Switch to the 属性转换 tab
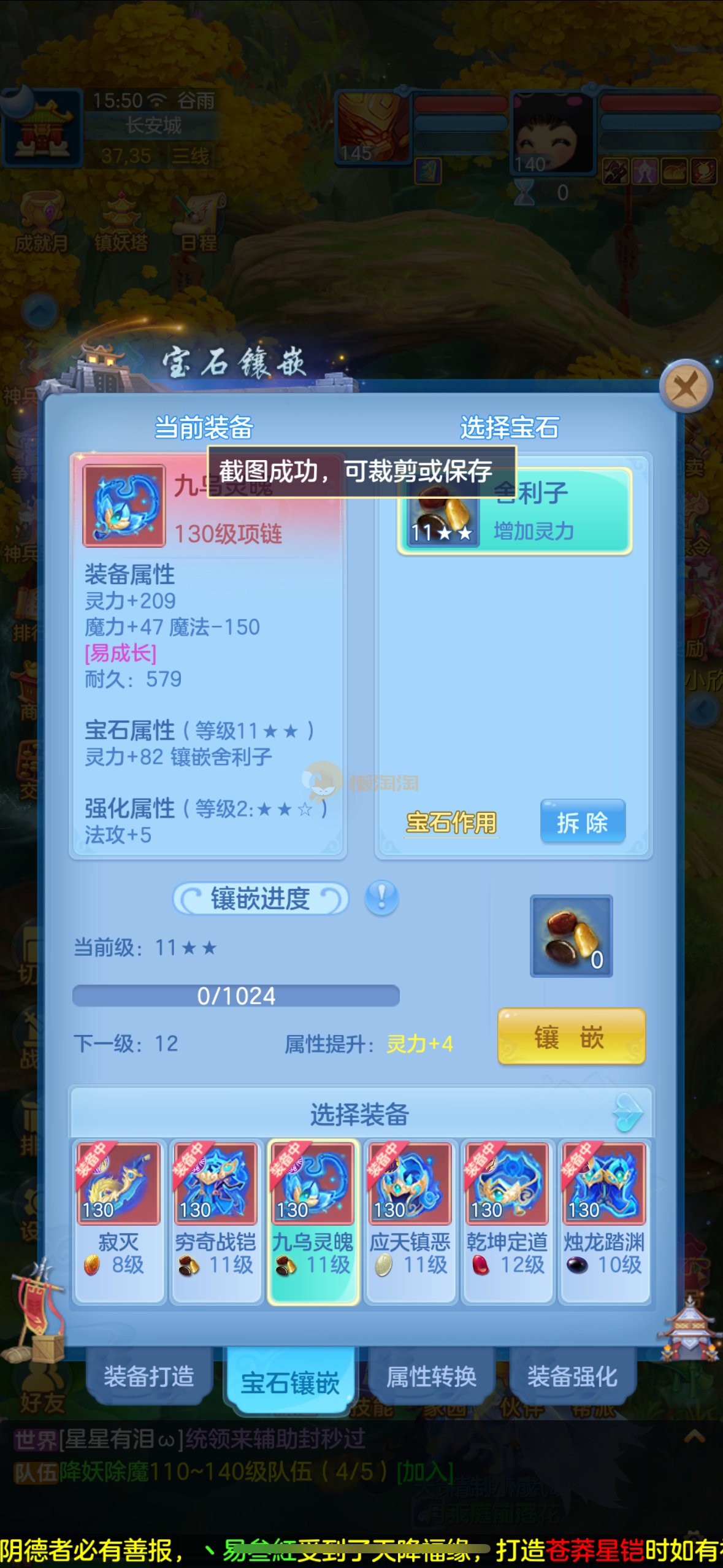723x1568 pixels. coord(431,1377)
